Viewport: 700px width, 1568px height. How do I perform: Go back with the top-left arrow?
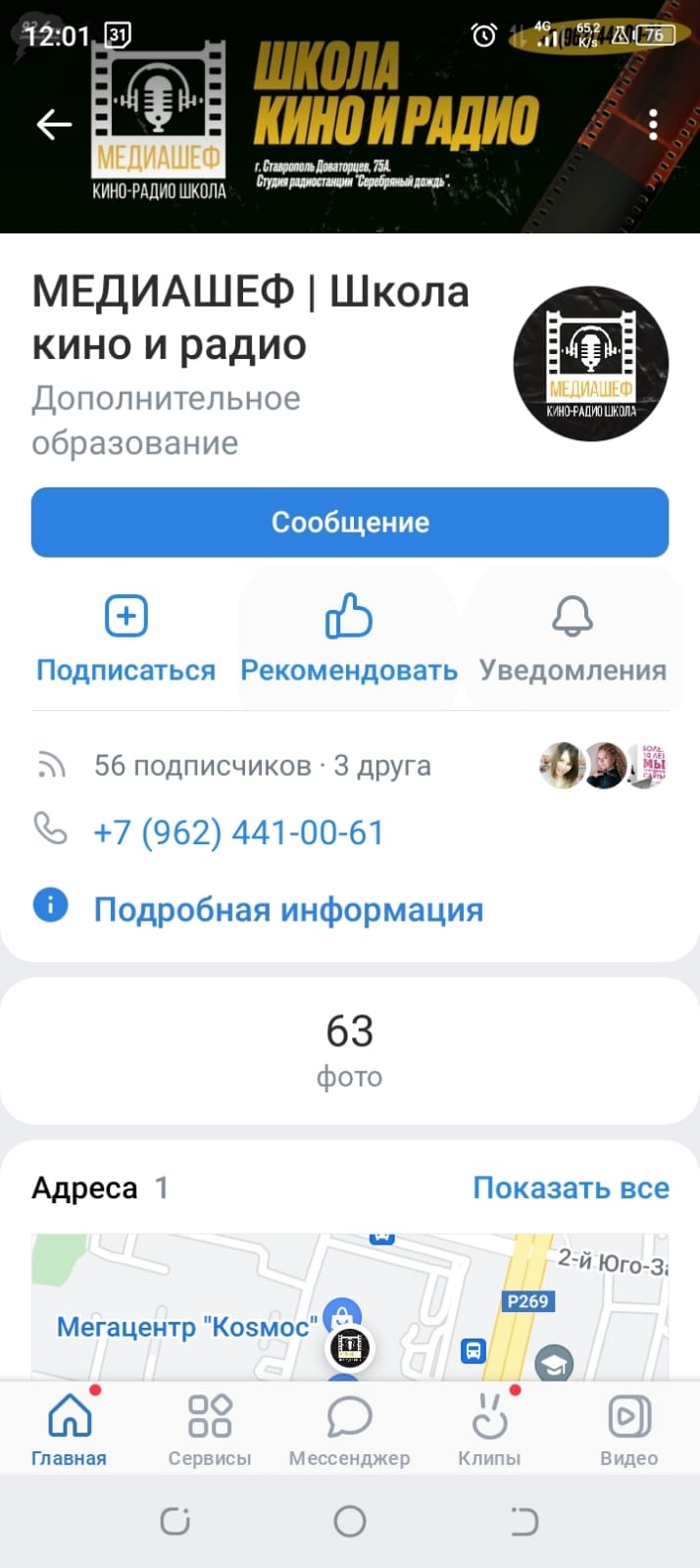click(54, 125)
